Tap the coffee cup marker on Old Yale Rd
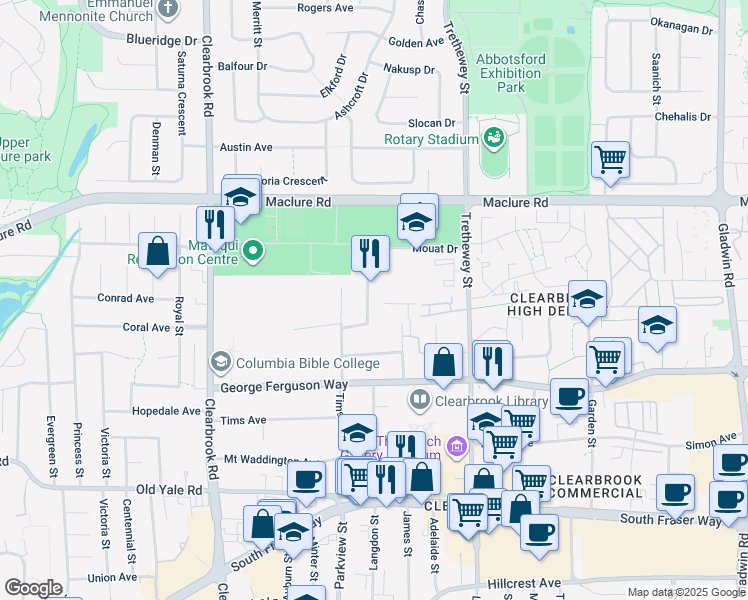Screen dimensions: 748x600 [306, 479]
